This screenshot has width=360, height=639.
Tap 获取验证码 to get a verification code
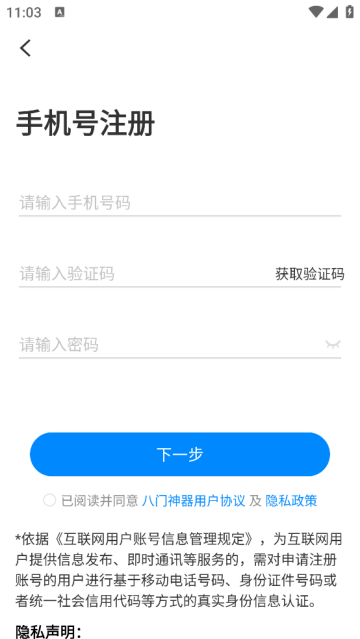(x=309, y=274)
